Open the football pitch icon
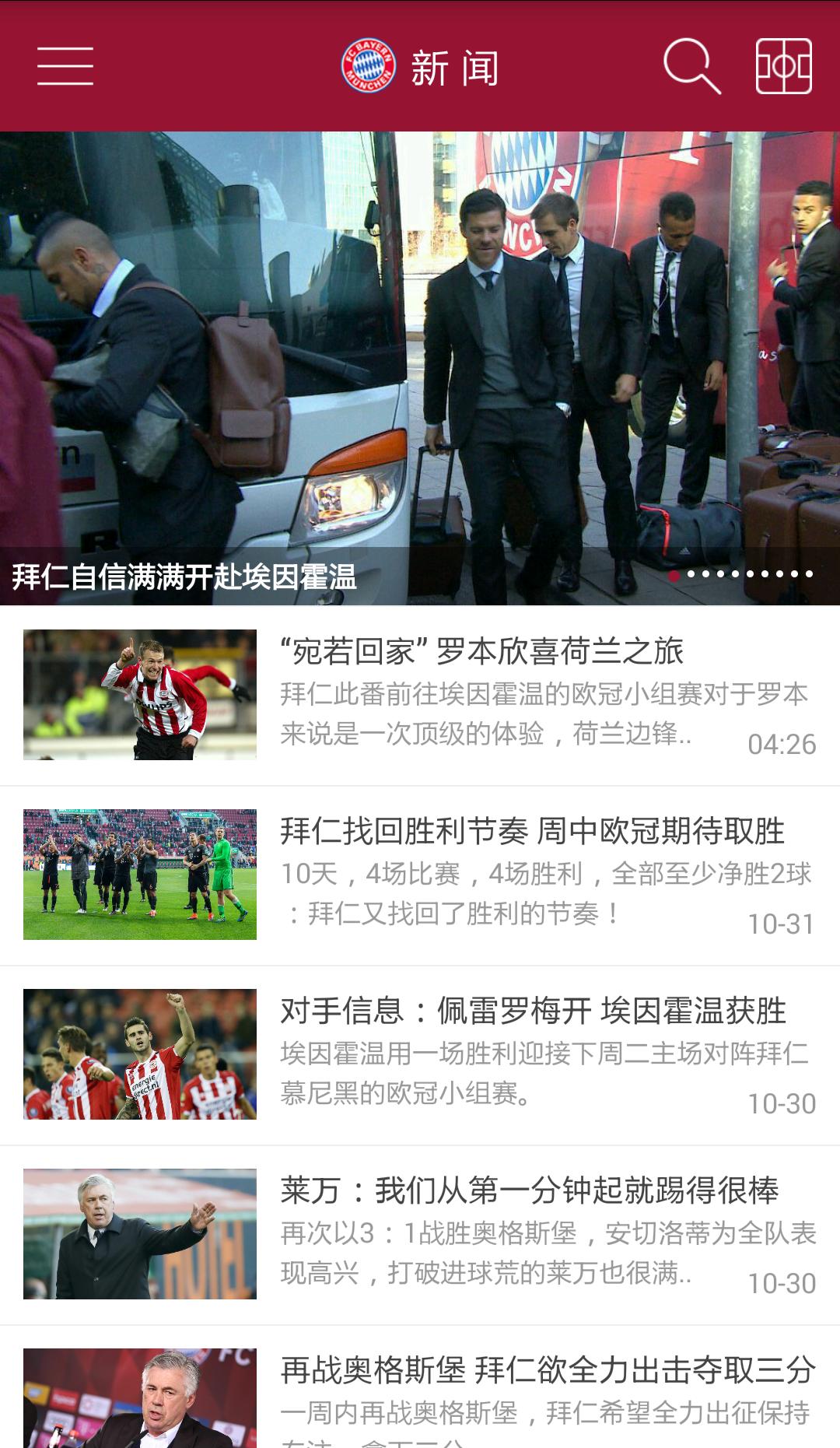This screenshot has width=840, height=1448. (783, 67)
